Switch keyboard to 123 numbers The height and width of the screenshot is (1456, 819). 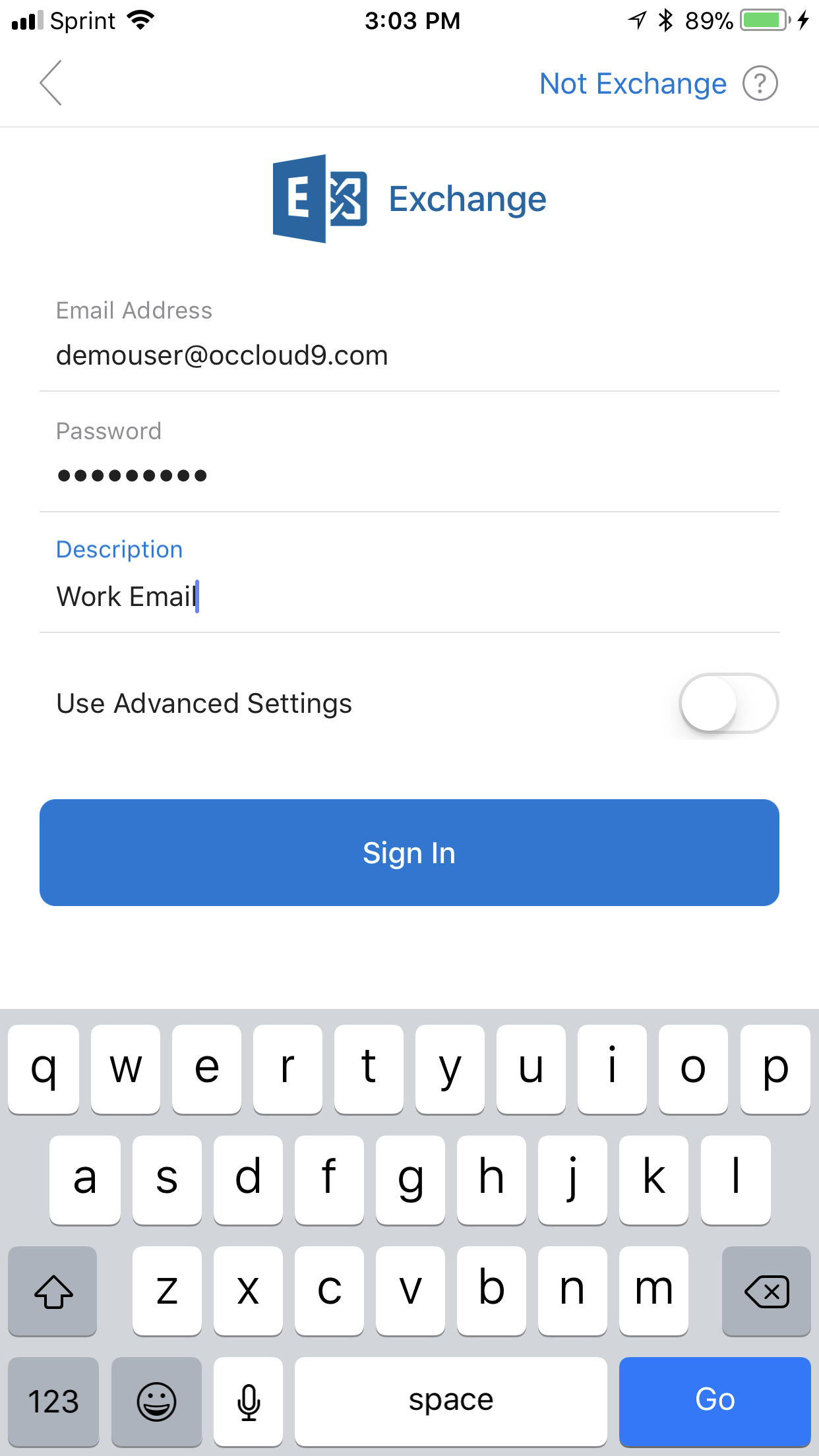pyautogui.click(x=53, y=1401)
